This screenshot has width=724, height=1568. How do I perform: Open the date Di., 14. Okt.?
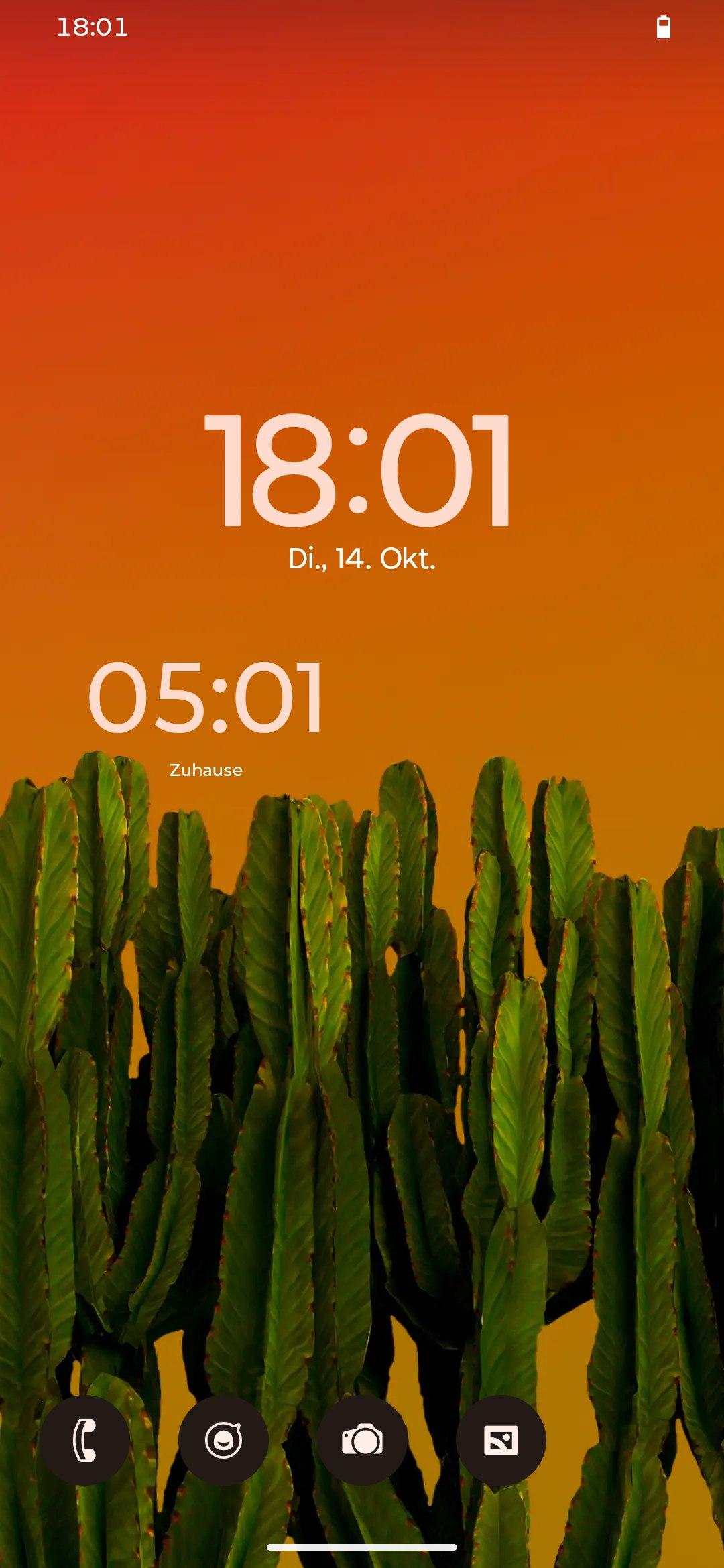[362, 559]
